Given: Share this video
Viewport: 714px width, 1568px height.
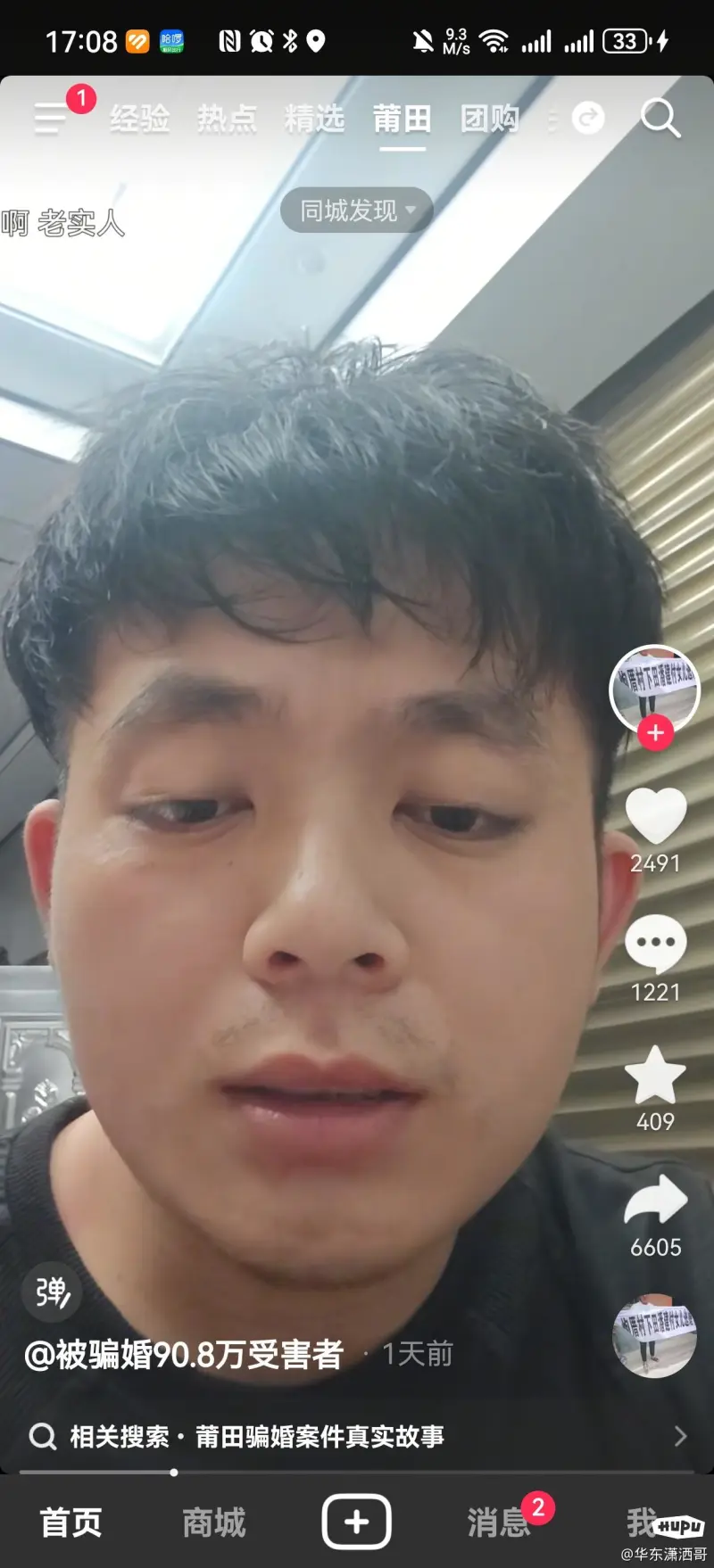Looking at the screenshot, I should pos(655,1201).
